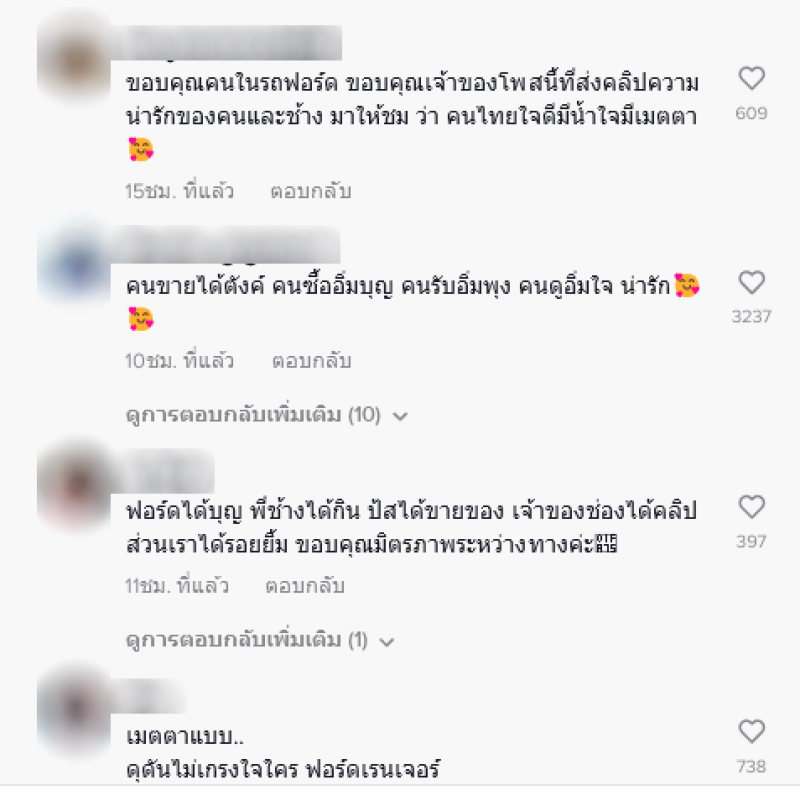Reply to the comment posted 10ชม. ago

310,360
